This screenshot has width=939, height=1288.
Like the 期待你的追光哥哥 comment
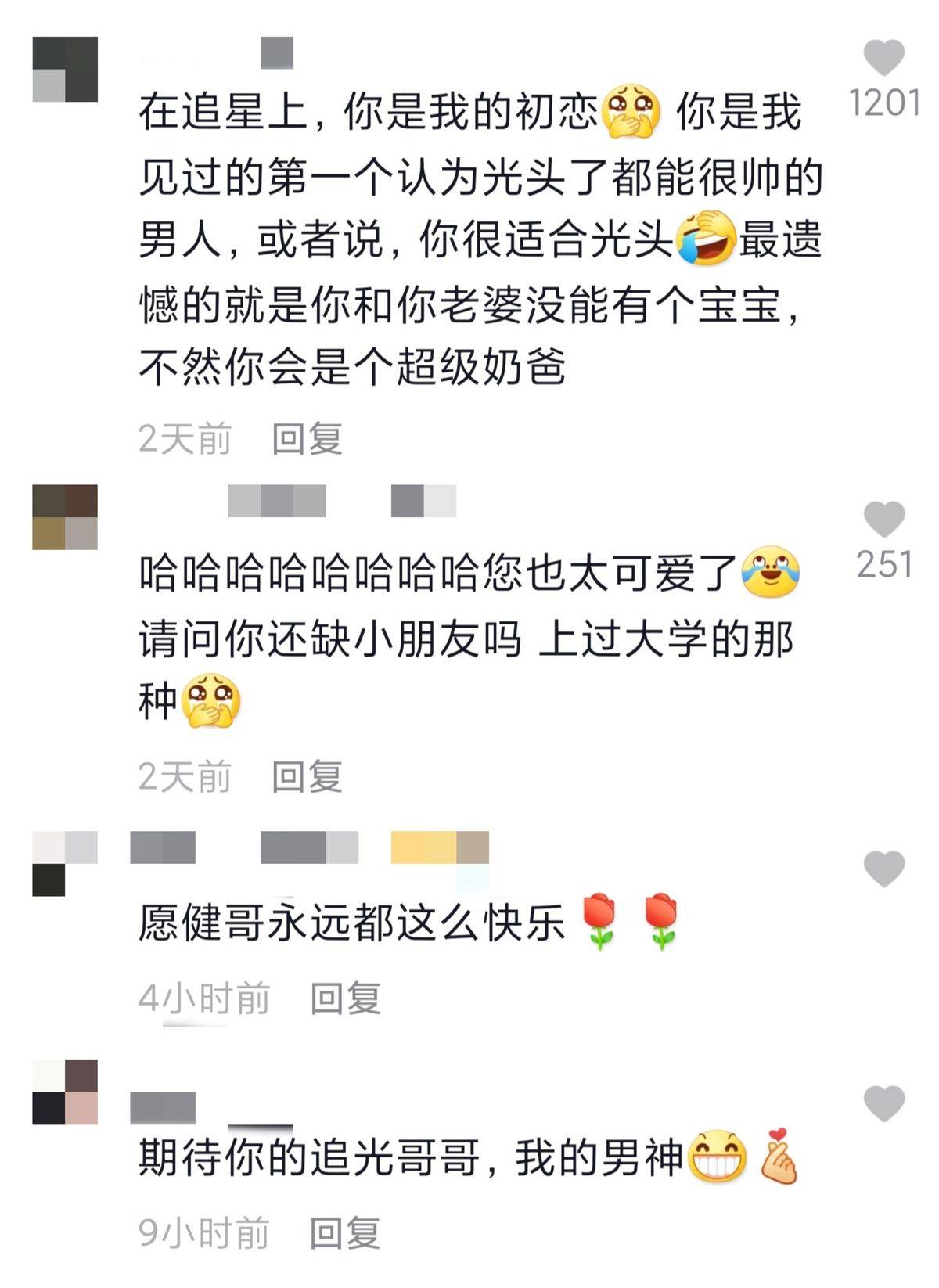(x=883, y=1103)
